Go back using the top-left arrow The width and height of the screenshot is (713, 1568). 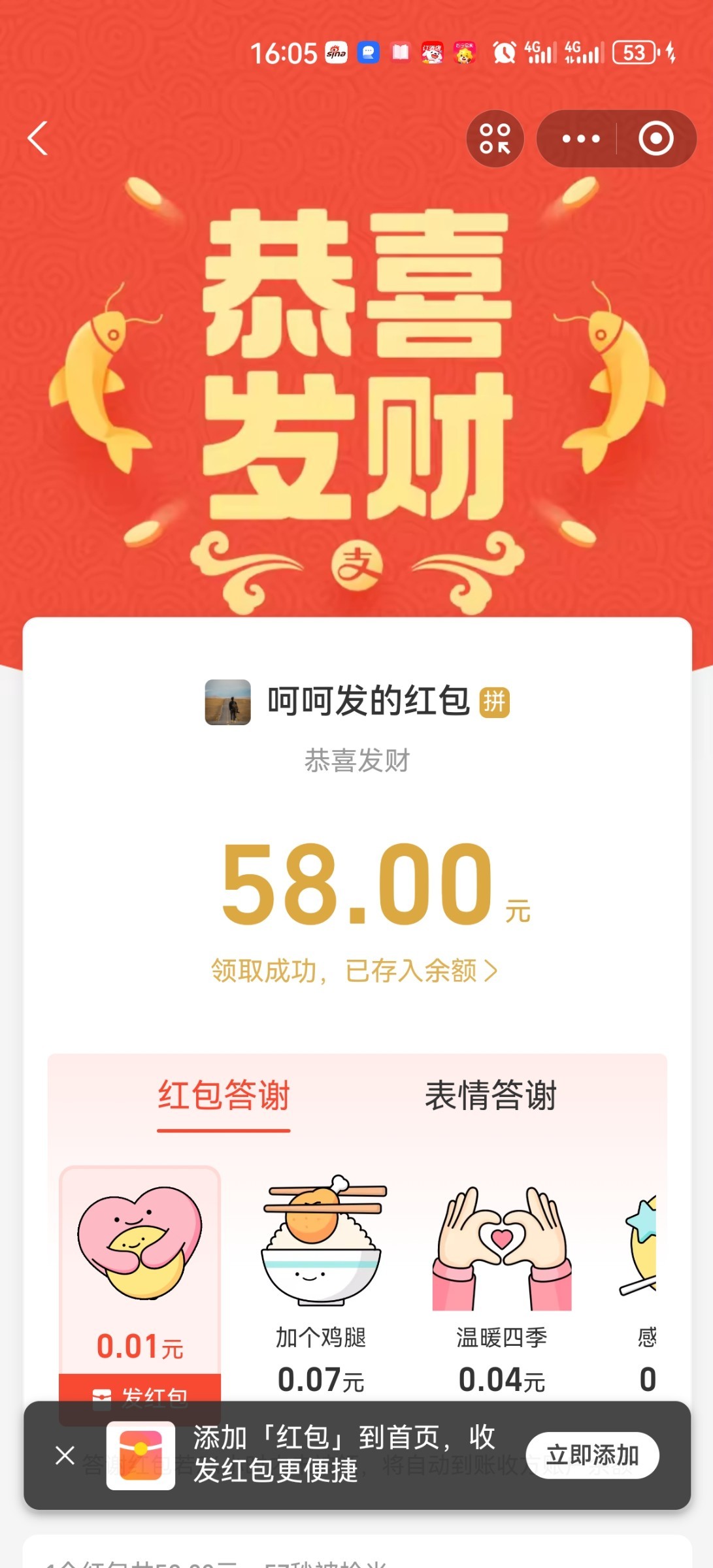38,139
